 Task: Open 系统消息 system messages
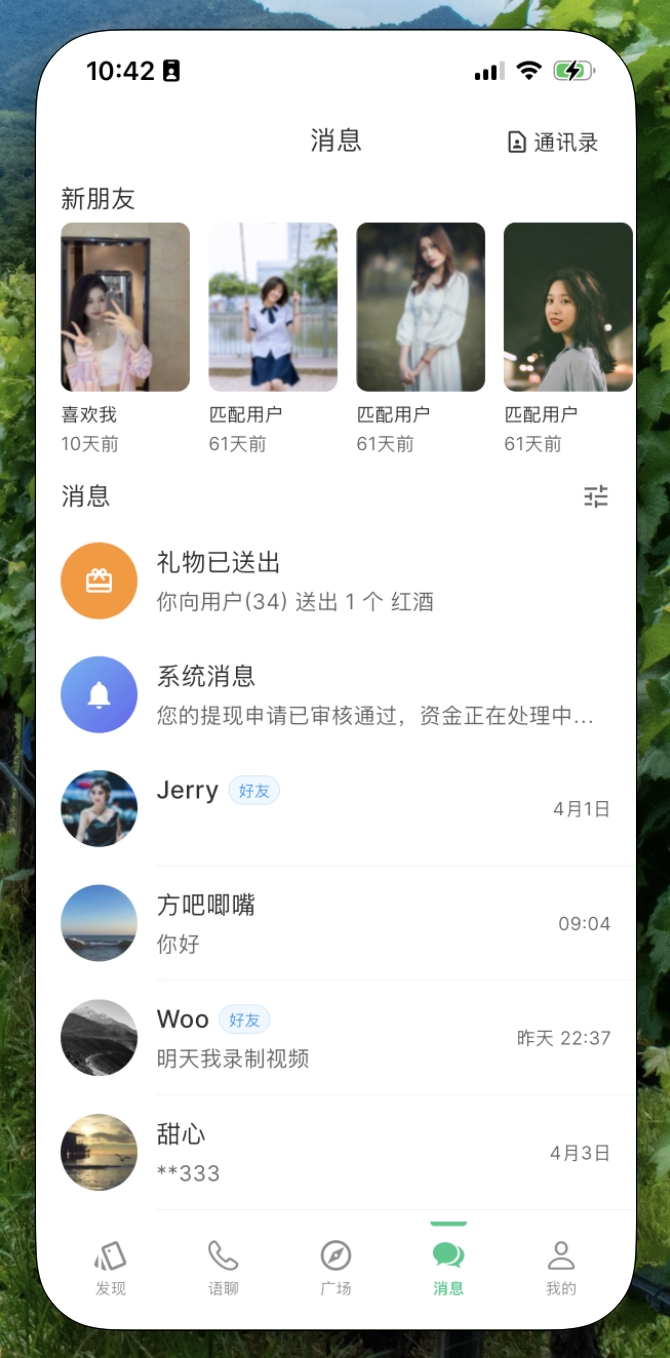(x=335, y=695)
